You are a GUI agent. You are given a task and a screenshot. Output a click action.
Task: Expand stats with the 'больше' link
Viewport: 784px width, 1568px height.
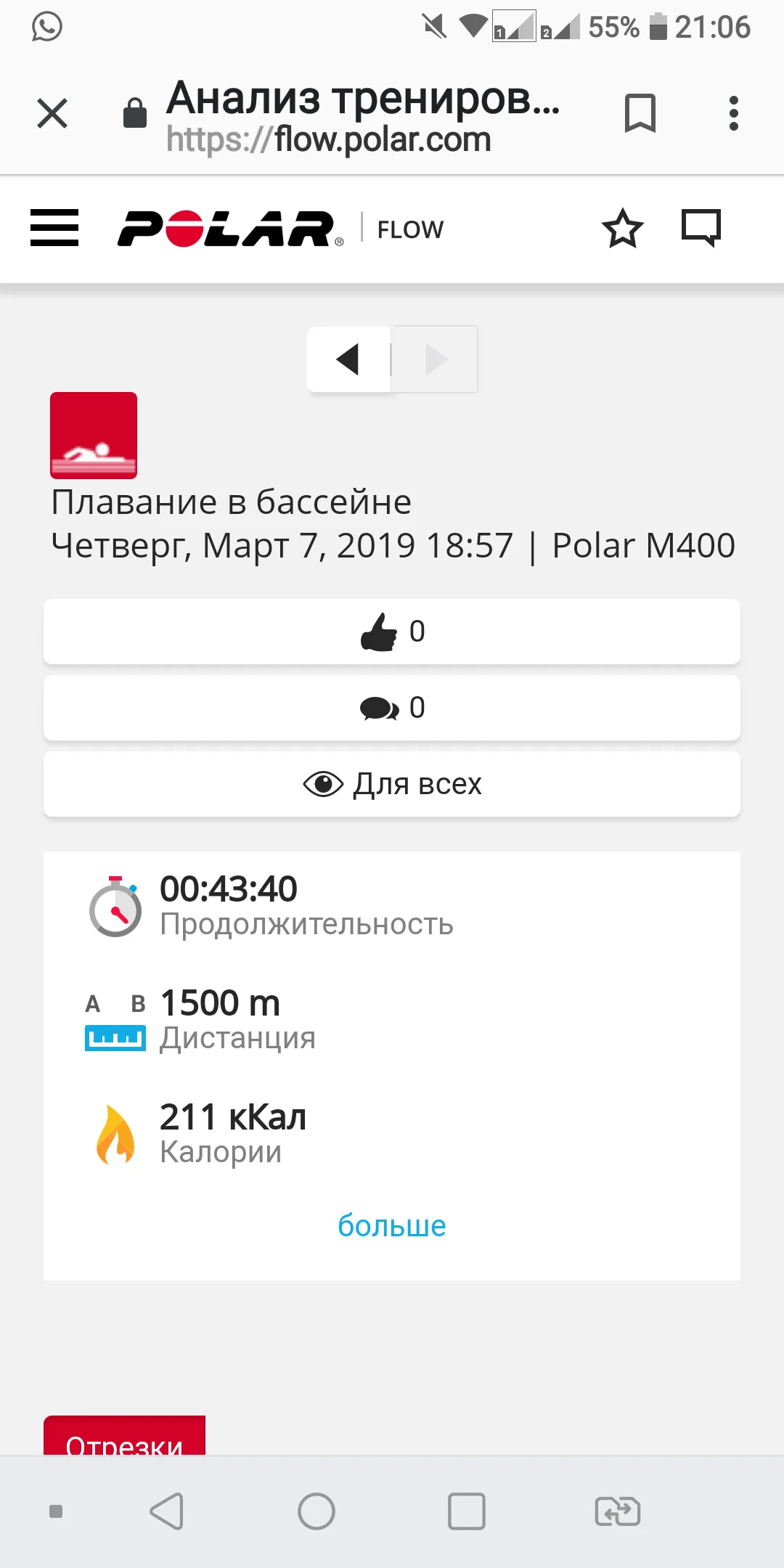click(x=392, y=1225)
